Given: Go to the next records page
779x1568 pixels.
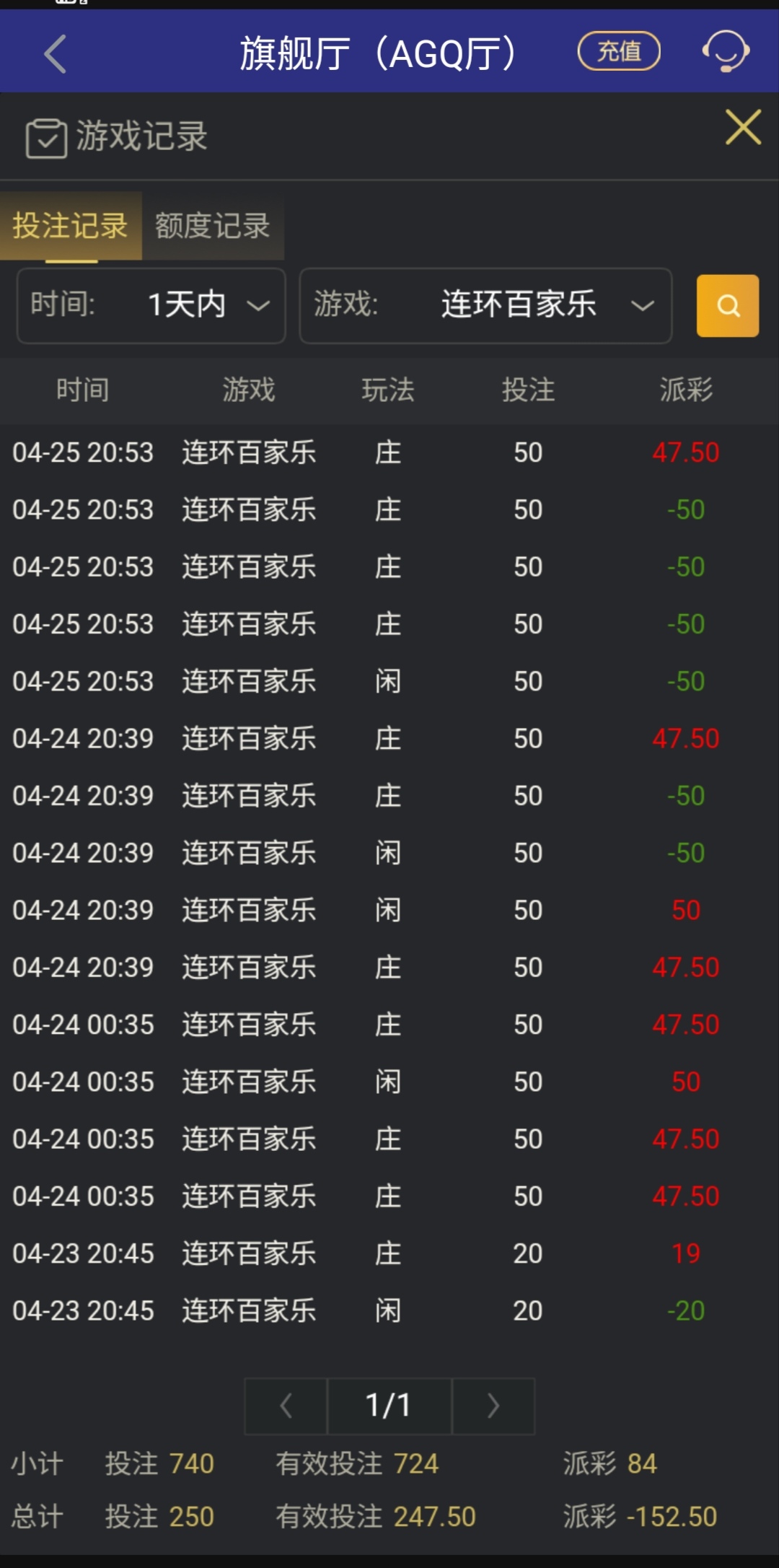Looking at the screenshot, I should 493,1406.
